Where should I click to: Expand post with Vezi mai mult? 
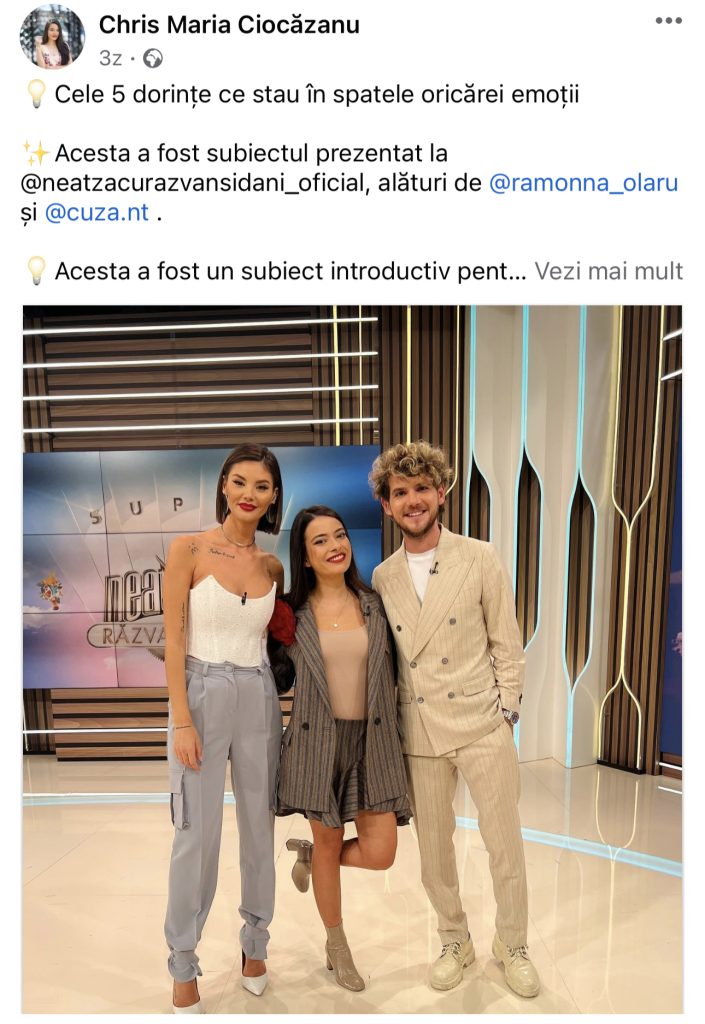(x=608, y=271)
